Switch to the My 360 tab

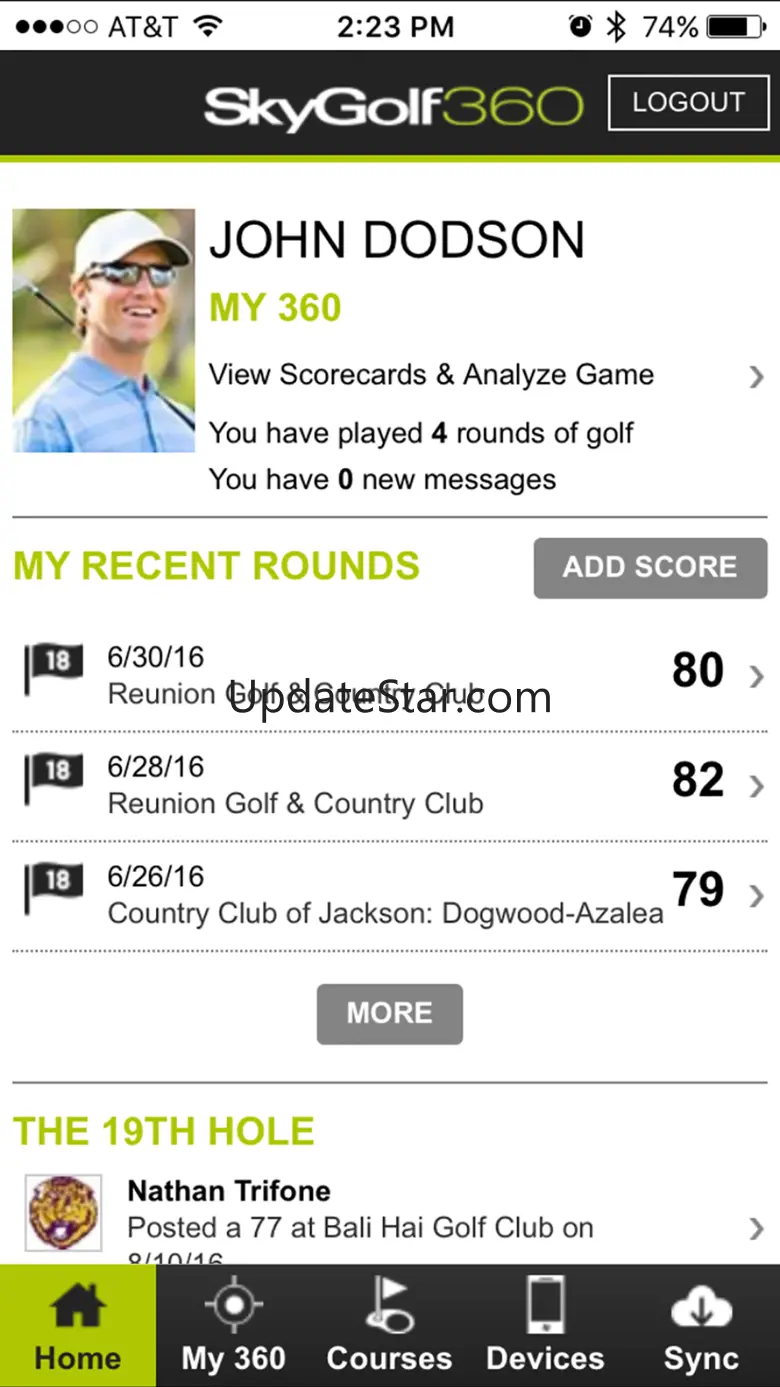click(234, 1326)
